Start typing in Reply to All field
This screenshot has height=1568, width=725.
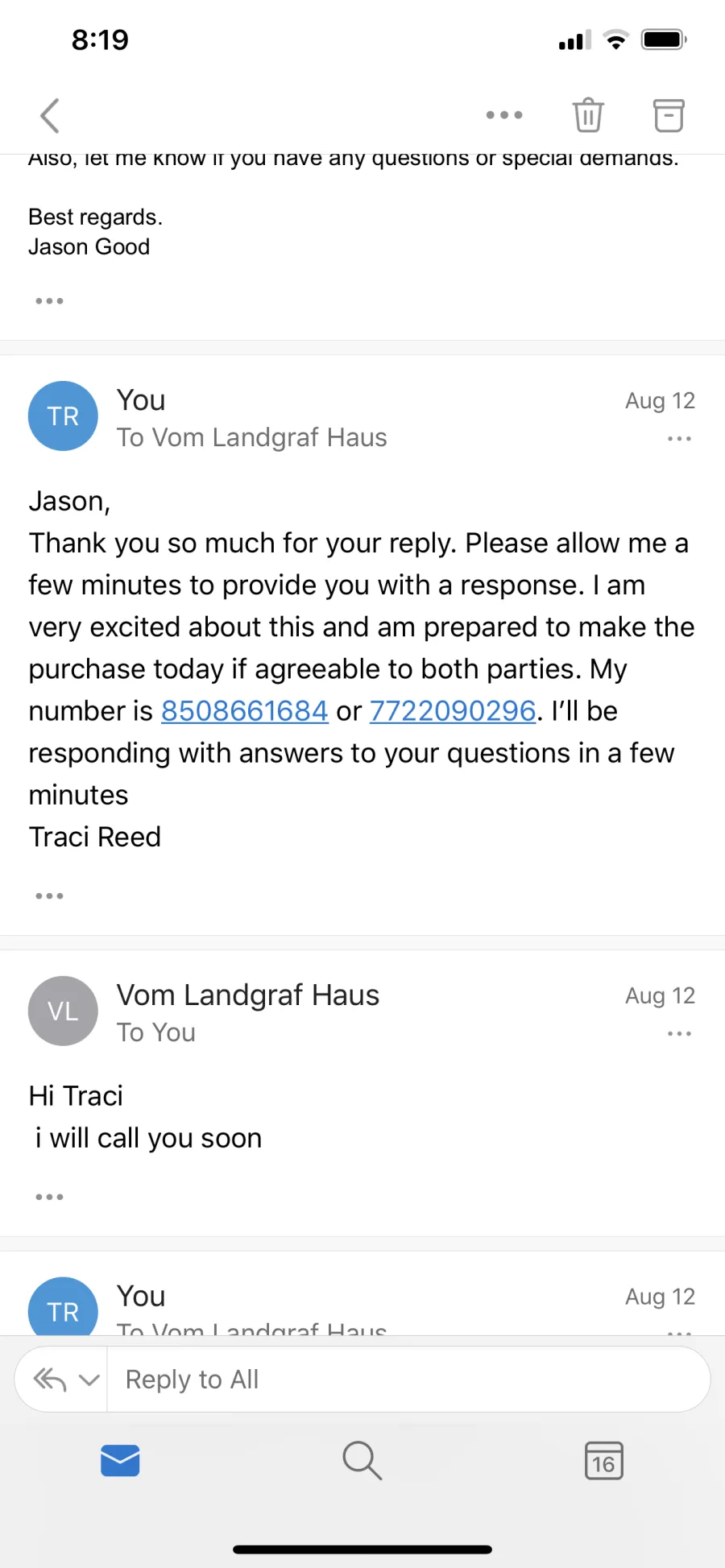pos(408,1380)
